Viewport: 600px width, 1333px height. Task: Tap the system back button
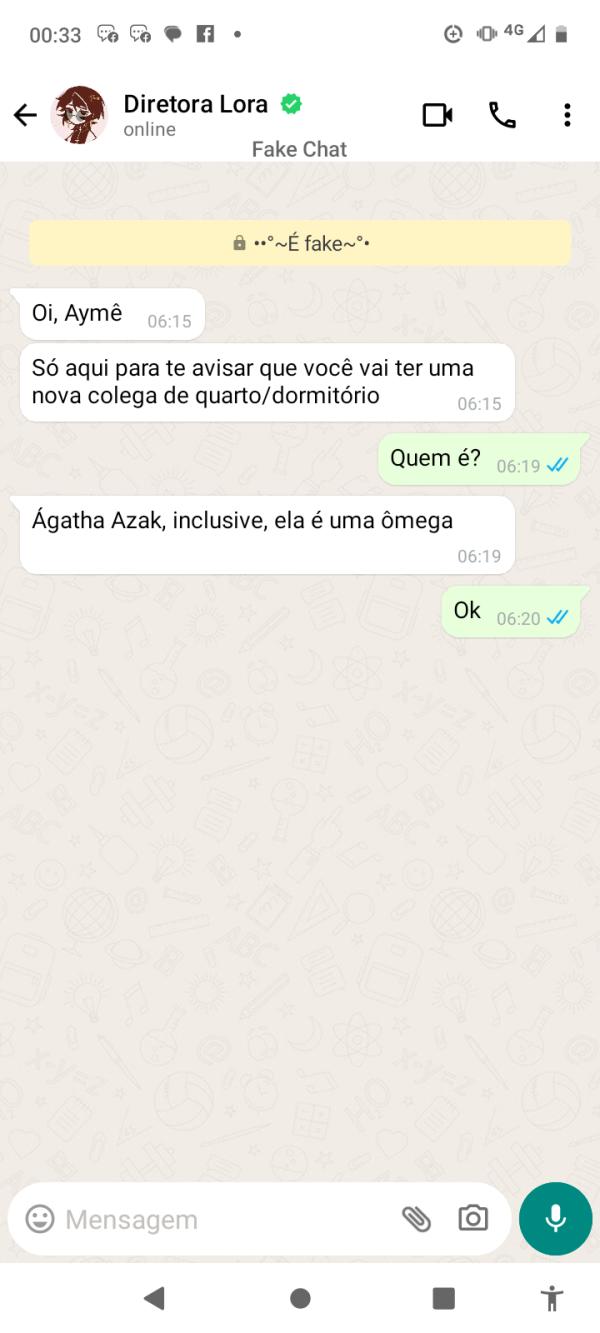pos(154,1298)
